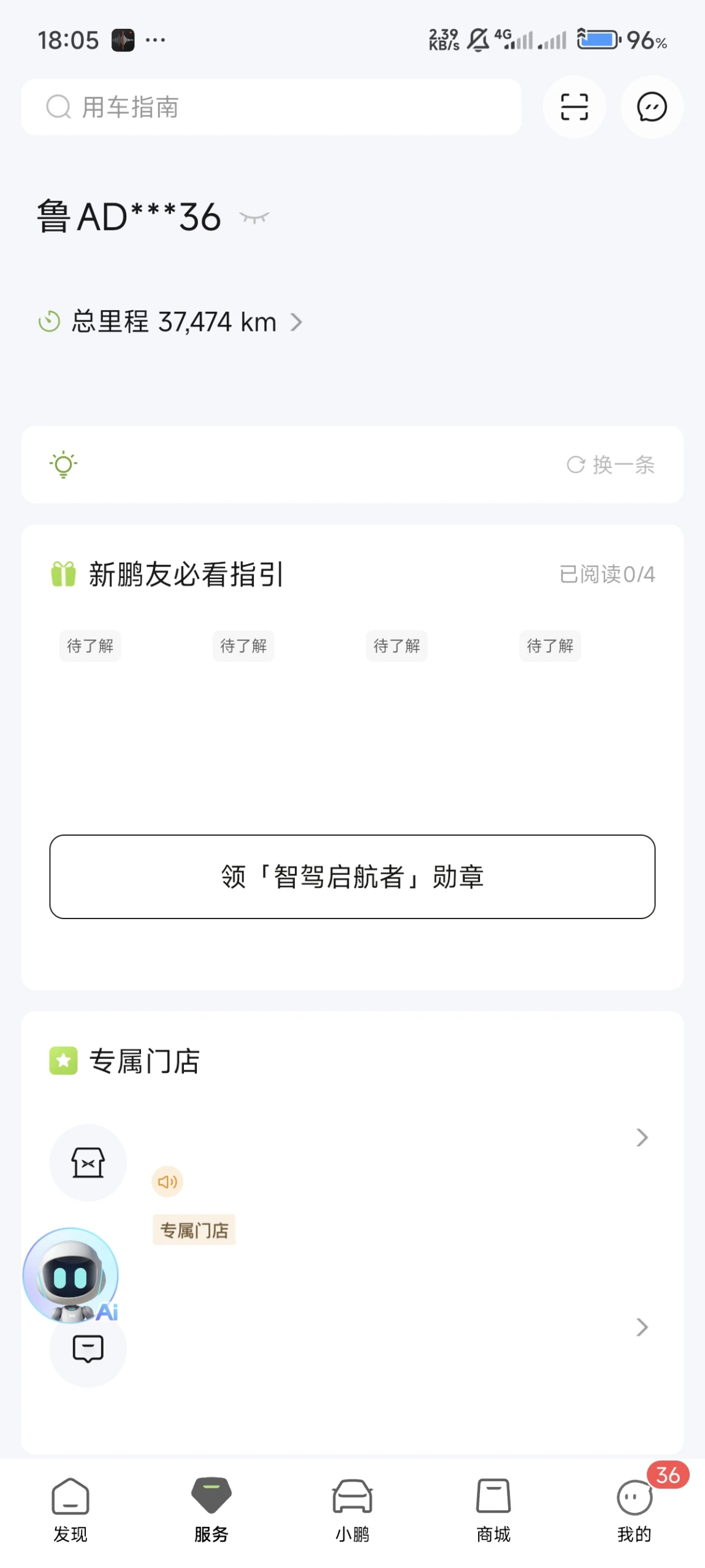Open the 用车指南 search box
This screenshot has width=705, height=1568.
pyautogui.click(x=271, y=107)
